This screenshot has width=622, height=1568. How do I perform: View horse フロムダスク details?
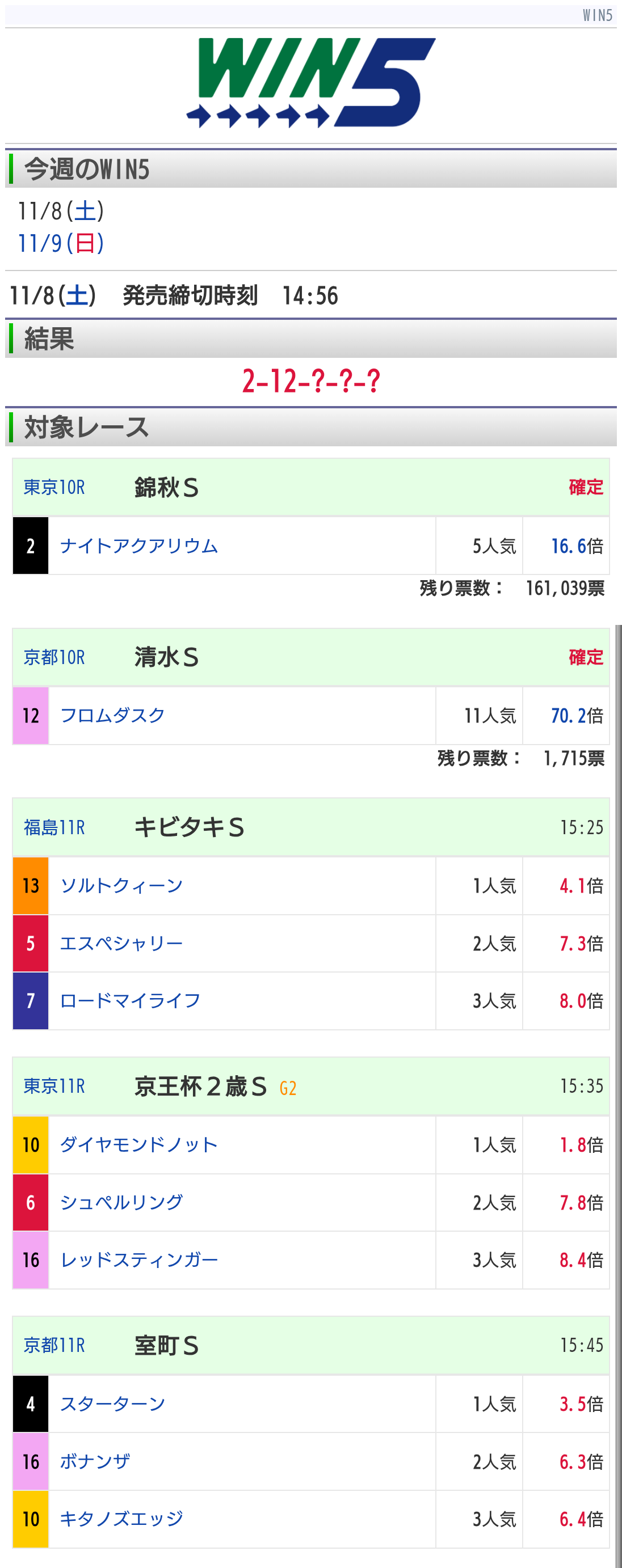(x=113, y=716)
